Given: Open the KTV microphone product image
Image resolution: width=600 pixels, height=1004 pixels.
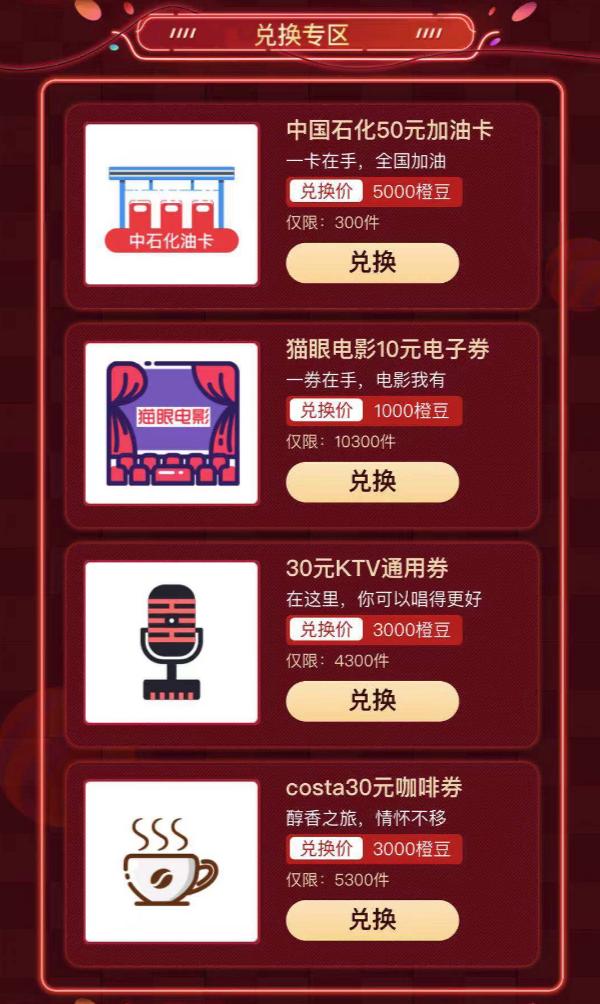Looking at the screenshot, I should coord(172,642).
